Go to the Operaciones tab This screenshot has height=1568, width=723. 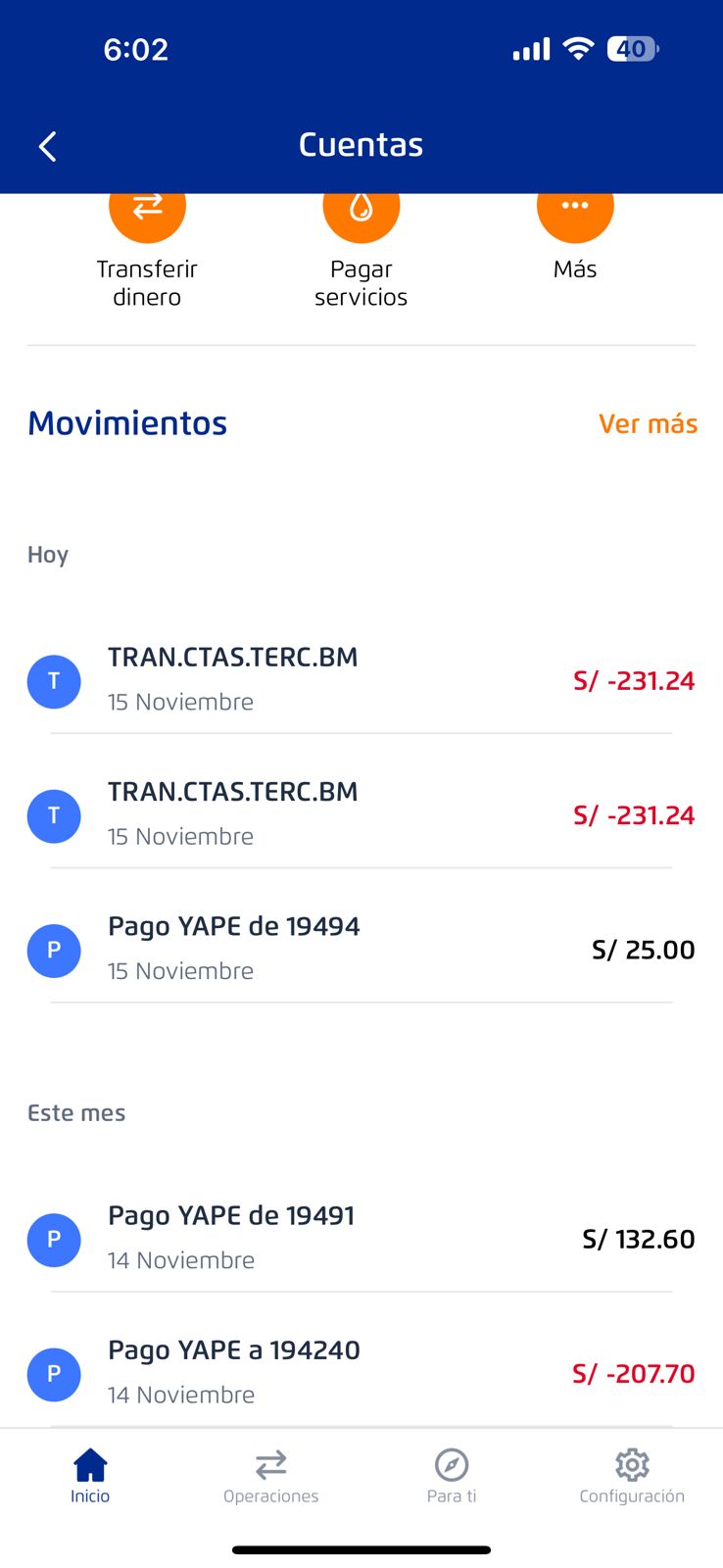pyautogui.click(x=270, y=1475)
